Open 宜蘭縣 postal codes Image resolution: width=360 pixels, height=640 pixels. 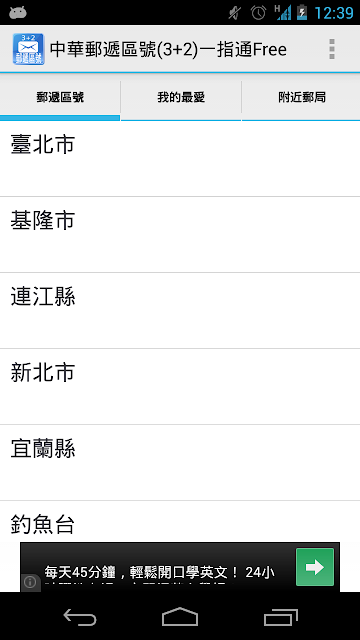click(180, 462)
